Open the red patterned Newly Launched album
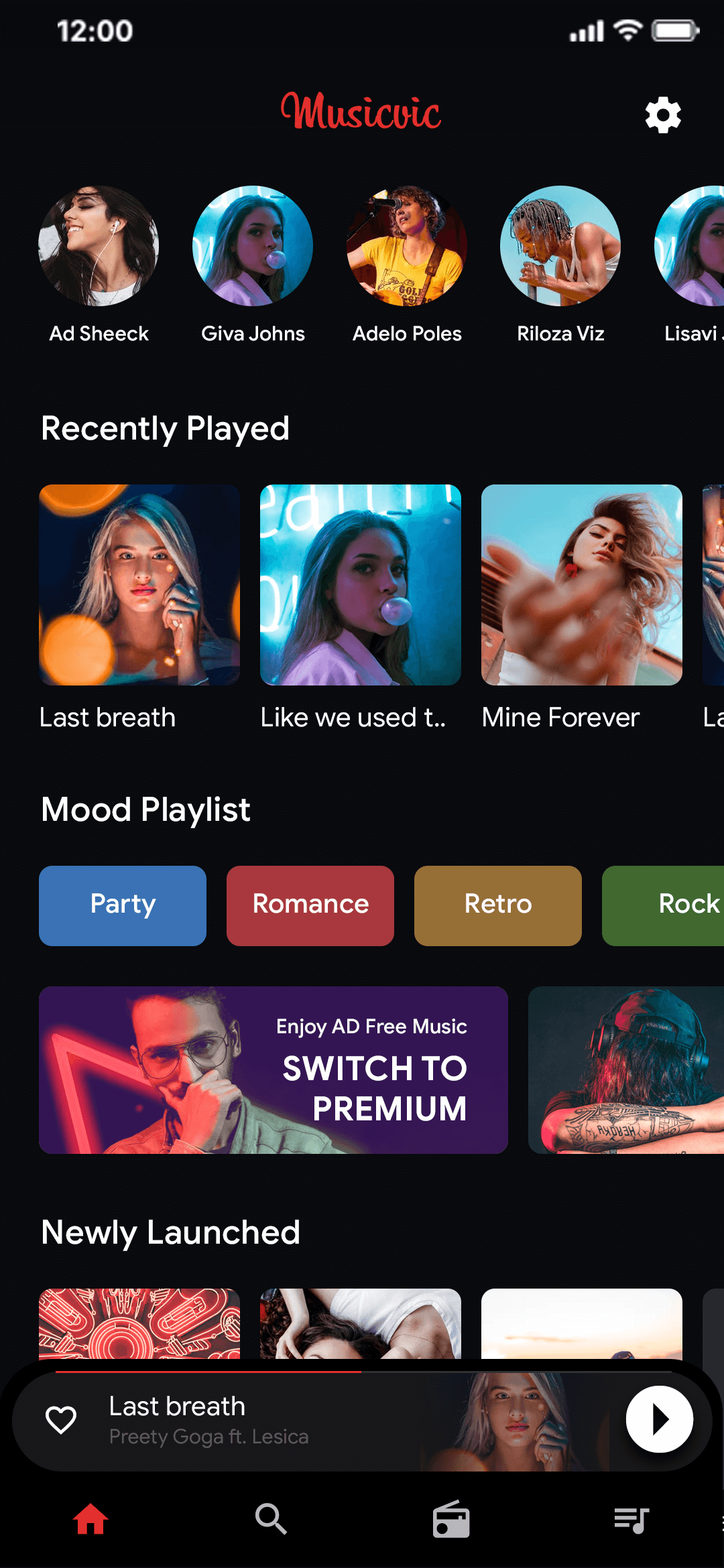Screen dimensions: 724x1568 click(139, 1323)
